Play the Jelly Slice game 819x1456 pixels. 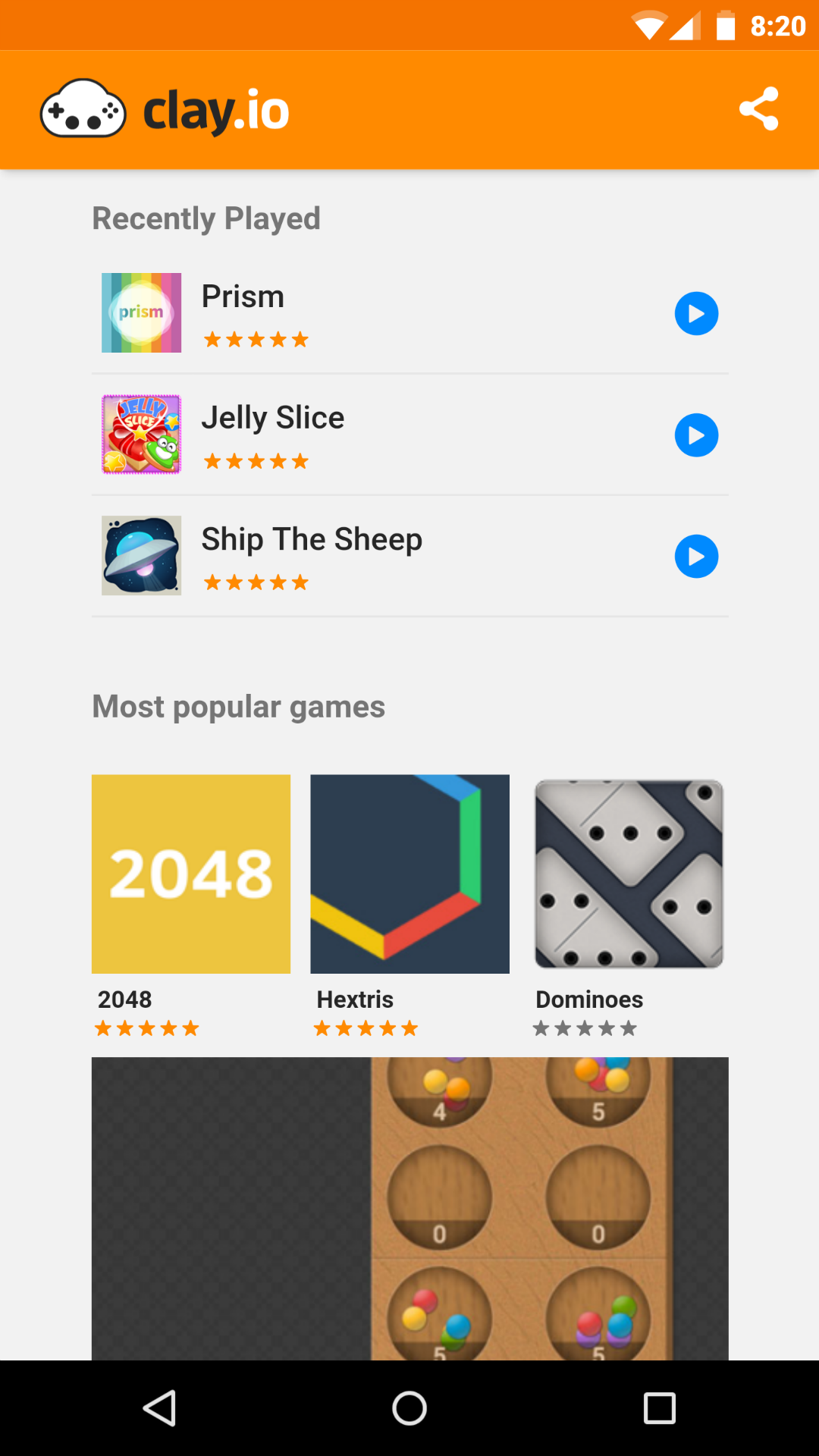(x=696, y=435)
